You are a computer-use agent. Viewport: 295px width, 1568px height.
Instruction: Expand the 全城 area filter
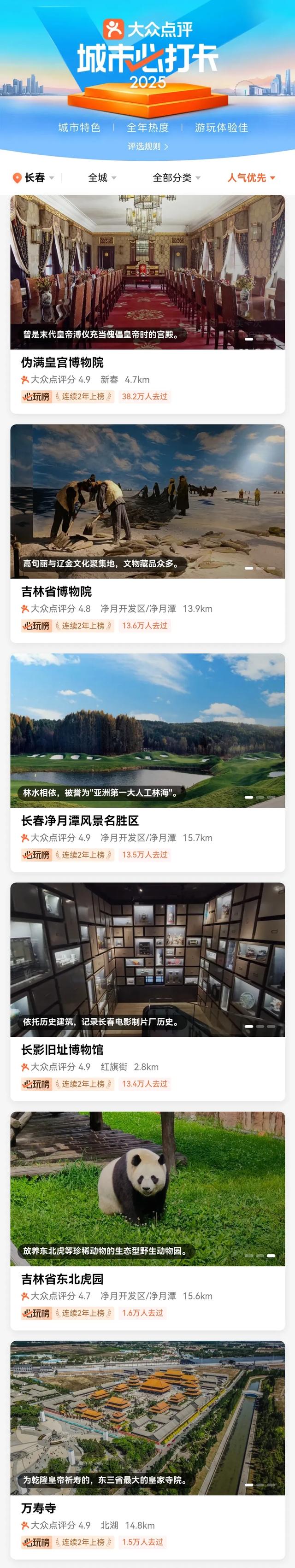click(x=102, y=178)
